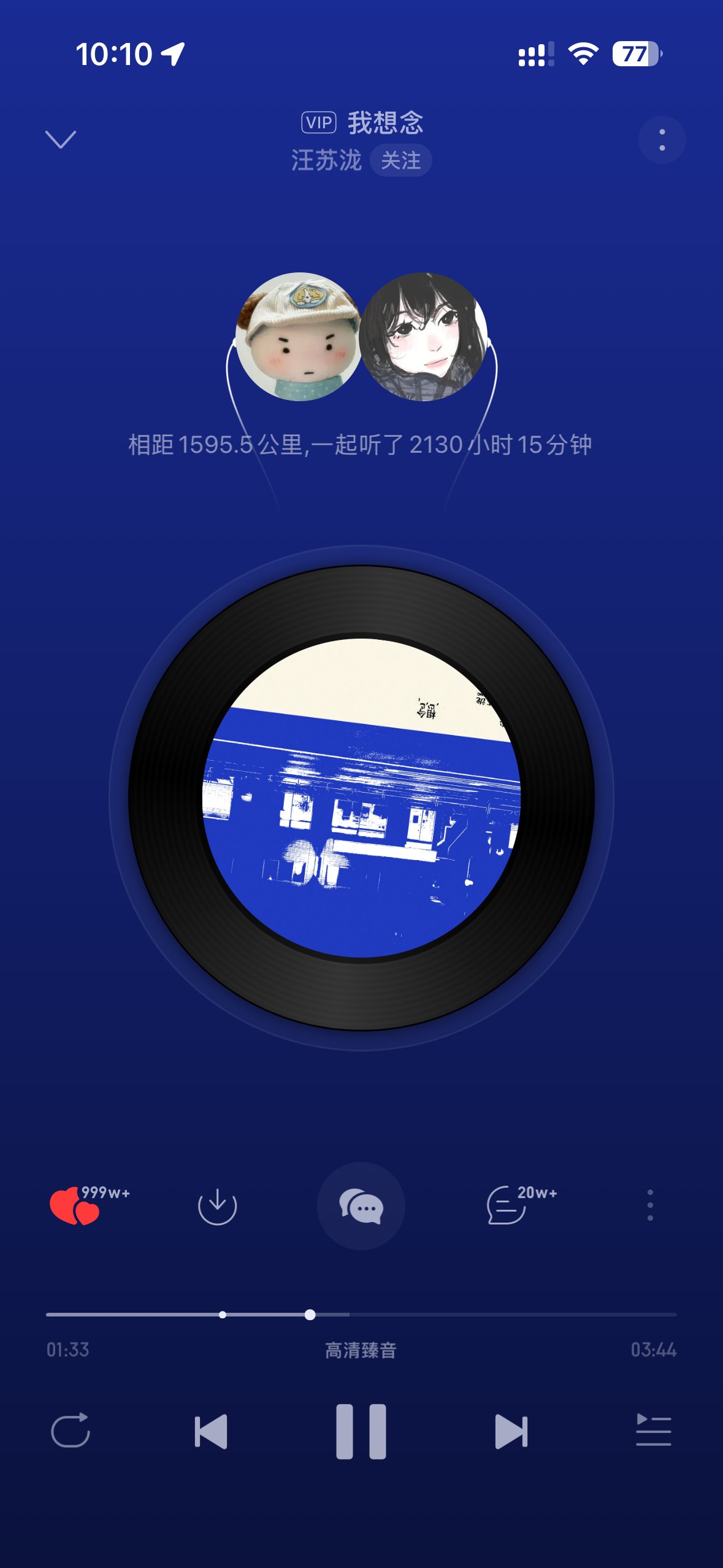This screenshot has height=1568, width=723.
Task: Collapse the player with the down chevron
Action: [61, 139]
